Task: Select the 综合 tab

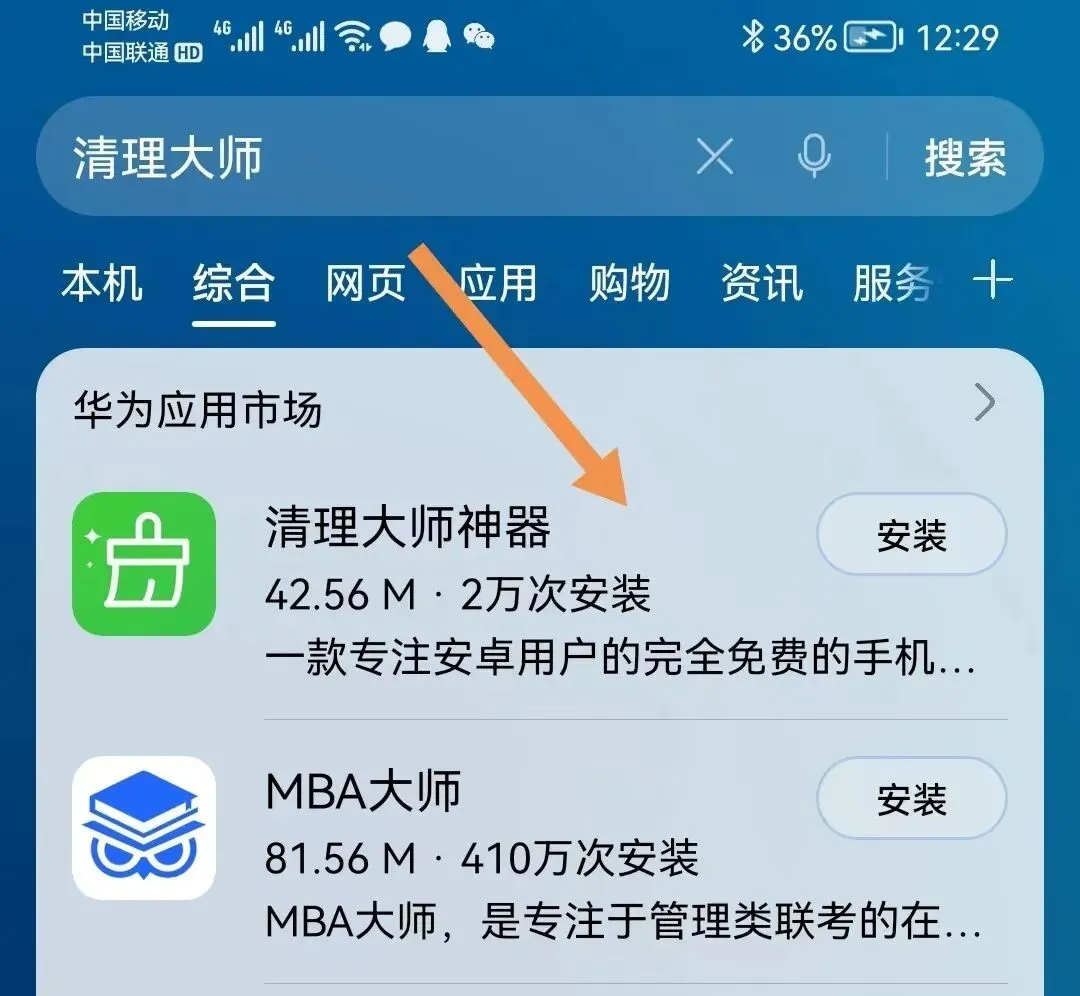Action: pos(233,283)
